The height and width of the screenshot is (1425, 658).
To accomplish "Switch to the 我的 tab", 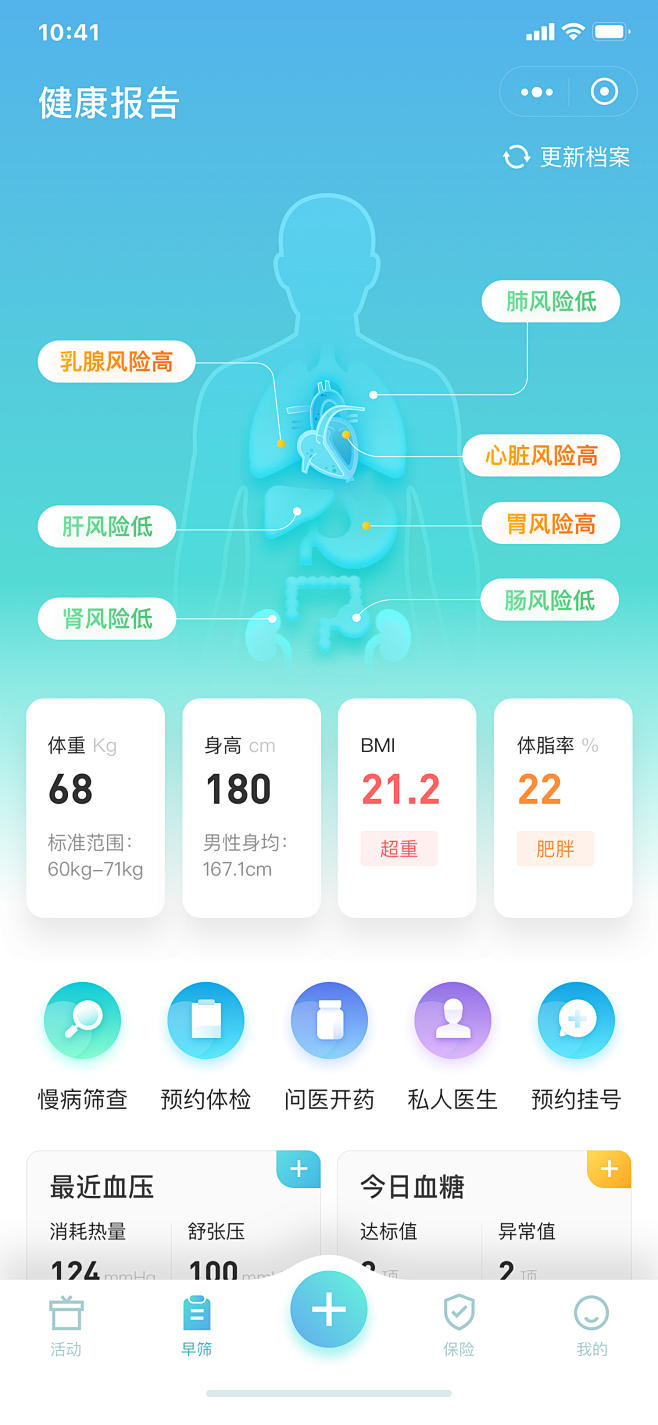I will pos(591,1326).
